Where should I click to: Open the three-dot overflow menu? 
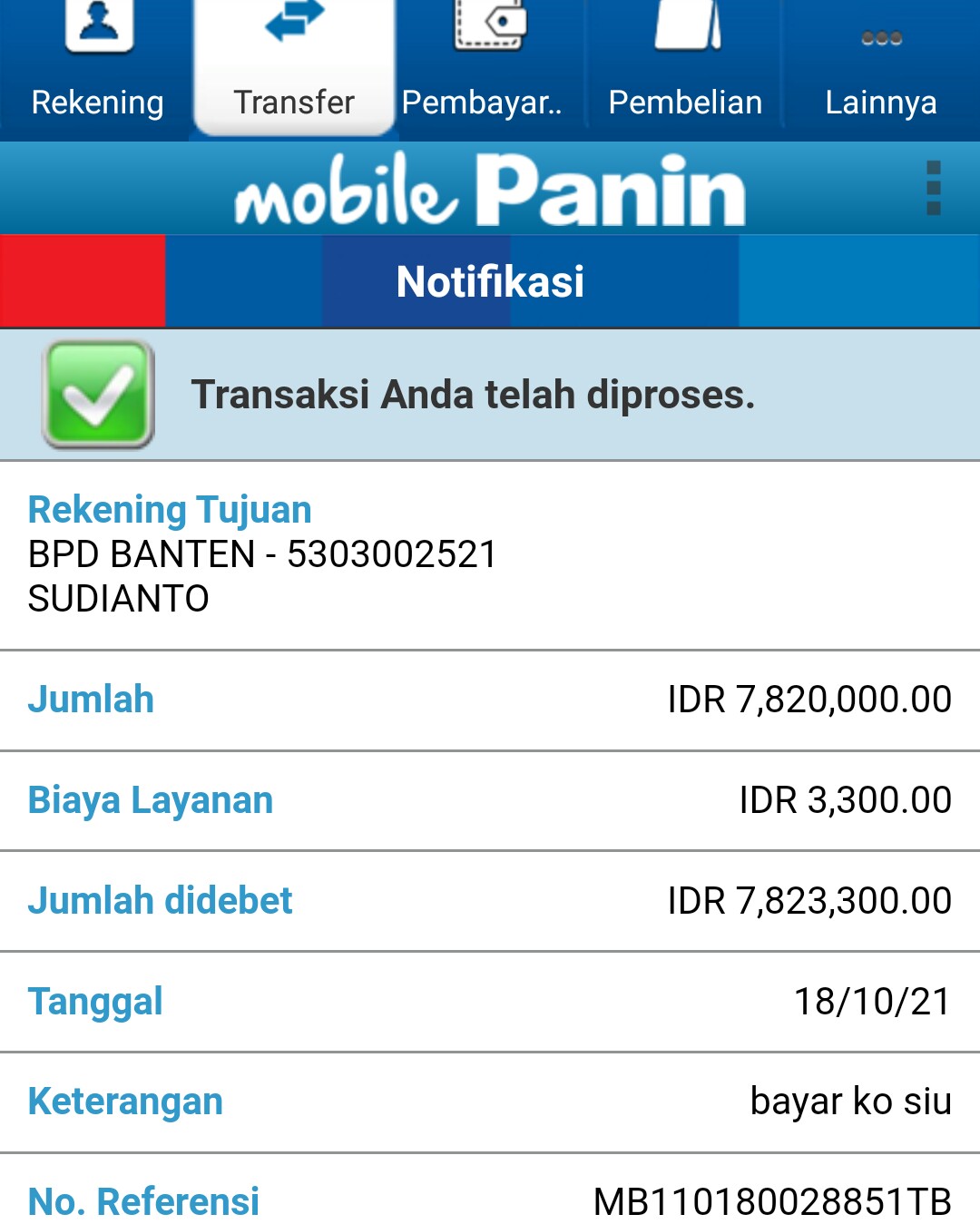click(x=934, y=189)
